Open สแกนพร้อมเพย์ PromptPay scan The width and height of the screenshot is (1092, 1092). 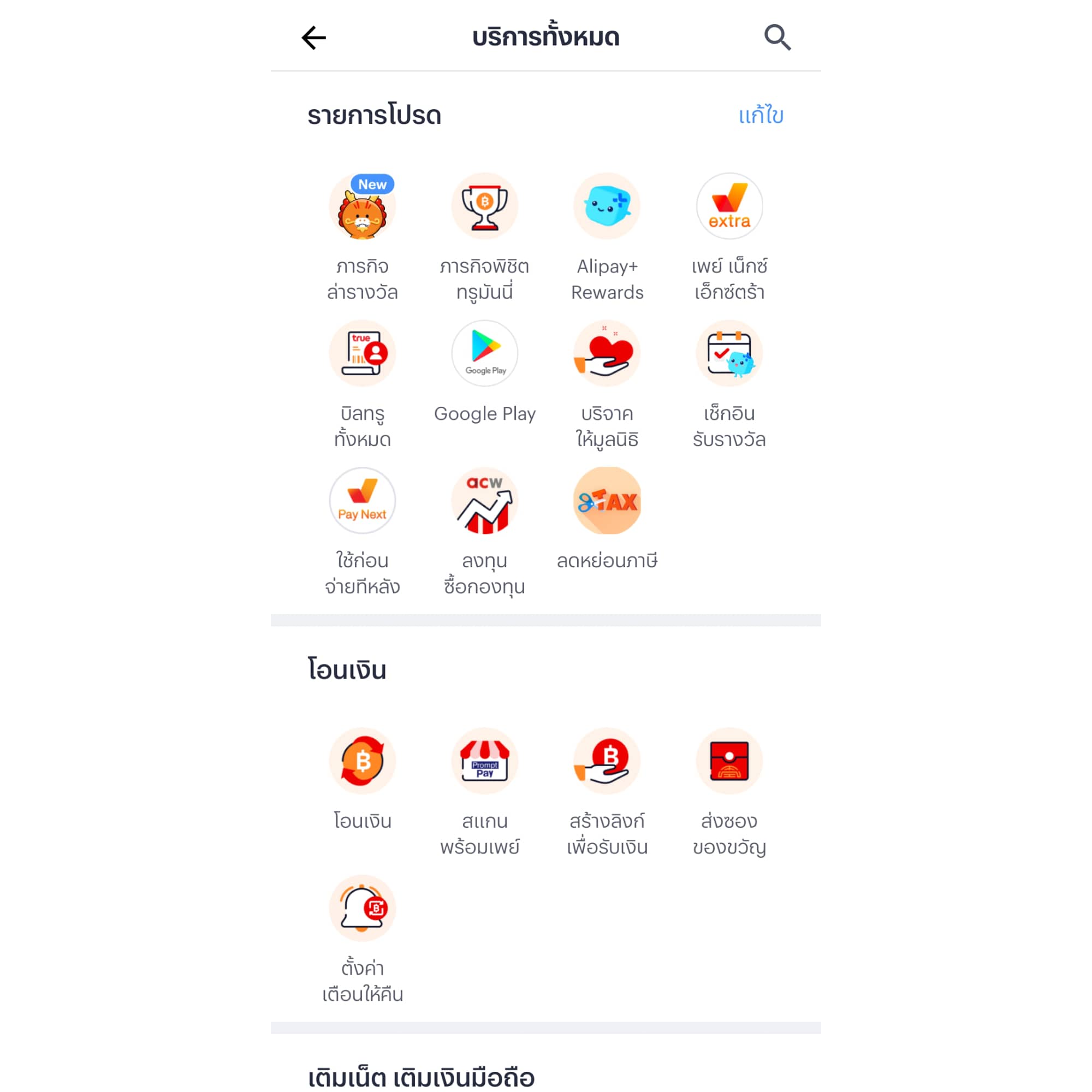[484, 761]
